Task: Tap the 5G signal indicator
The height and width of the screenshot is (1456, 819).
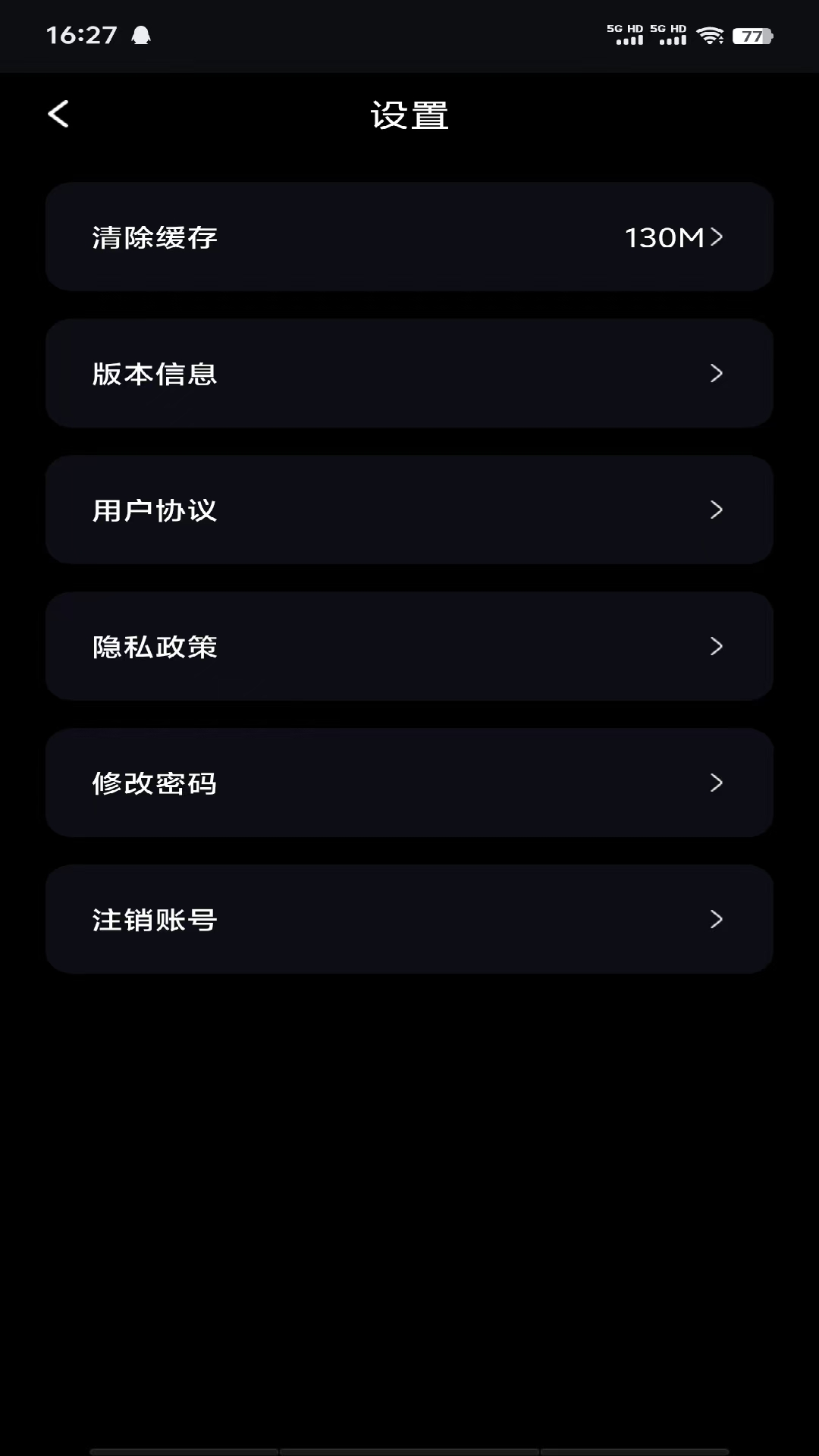Action: (x=626, y=35)
